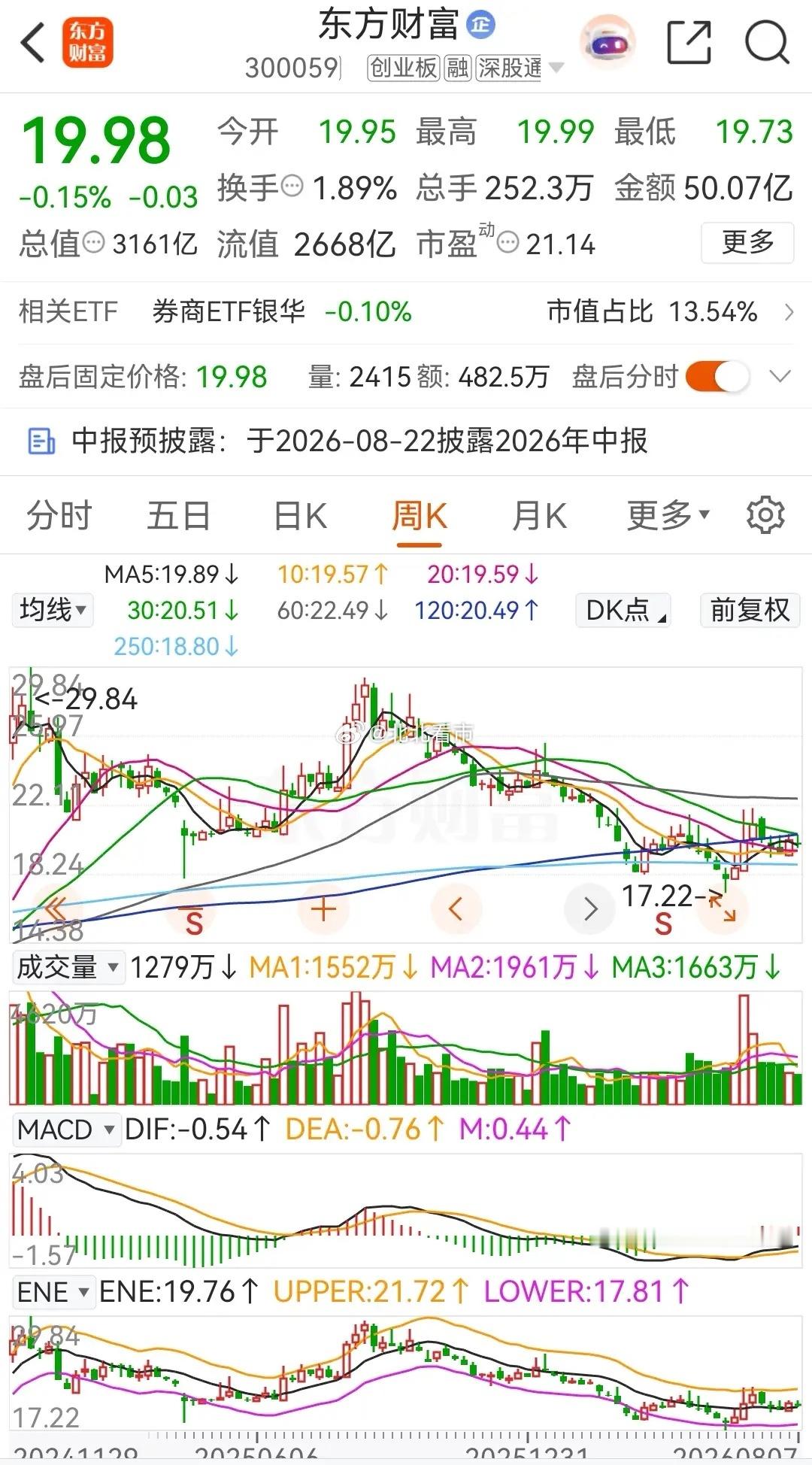Switch to the 五日 chart tab
This screenshot has width=812, height=1465.
178,516
